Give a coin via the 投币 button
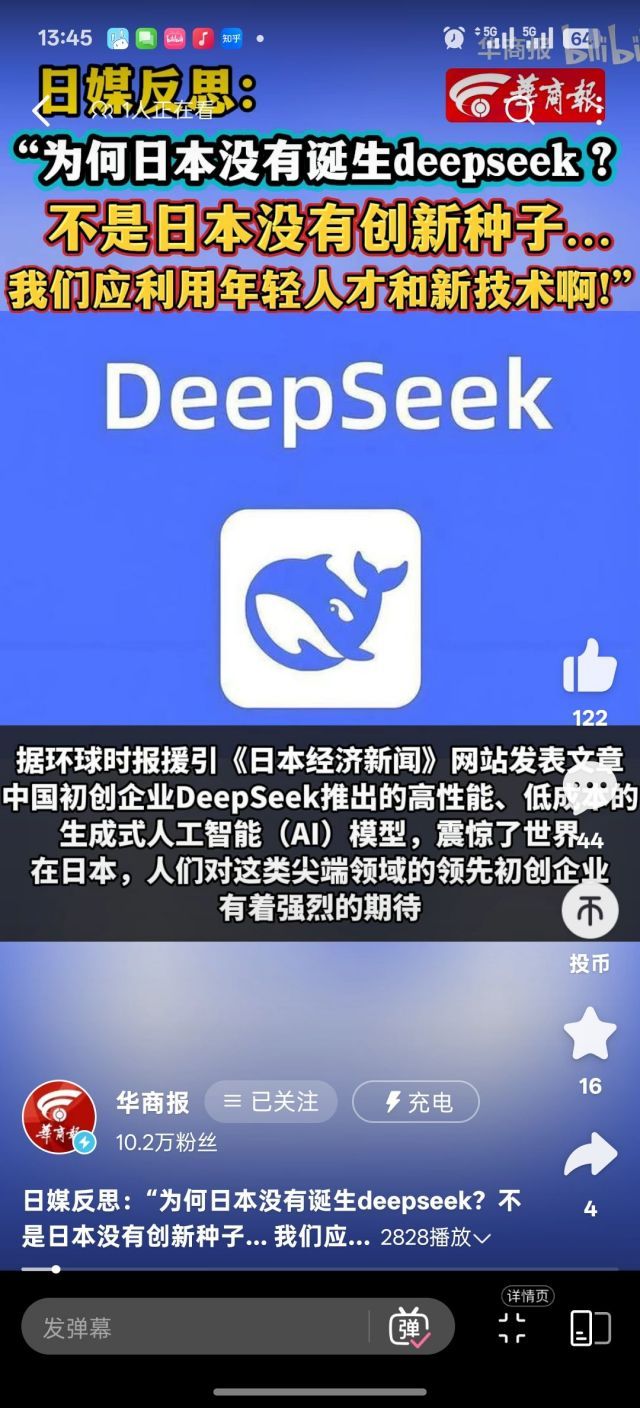The width and height of the screenshot is (640, 1408). pyautogui.click(x=590, y=911)
